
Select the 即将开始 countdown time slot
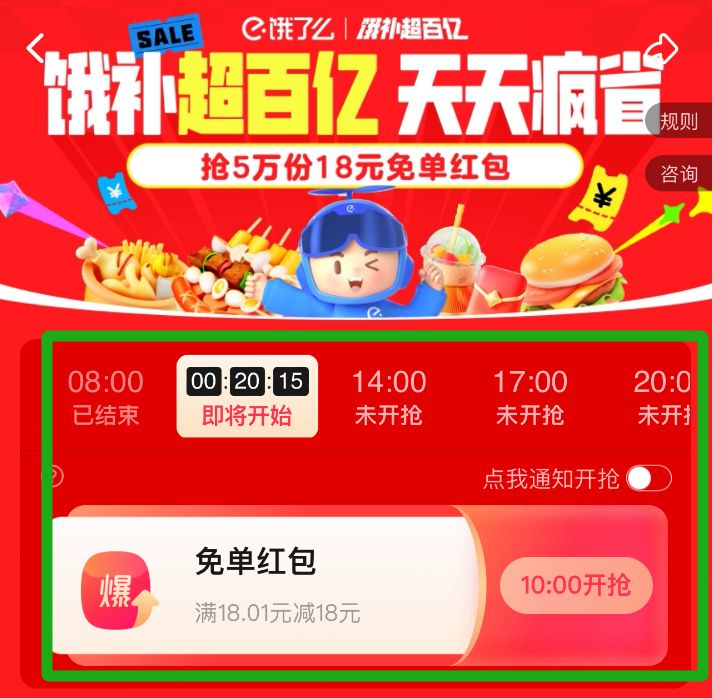click(247, 397)
